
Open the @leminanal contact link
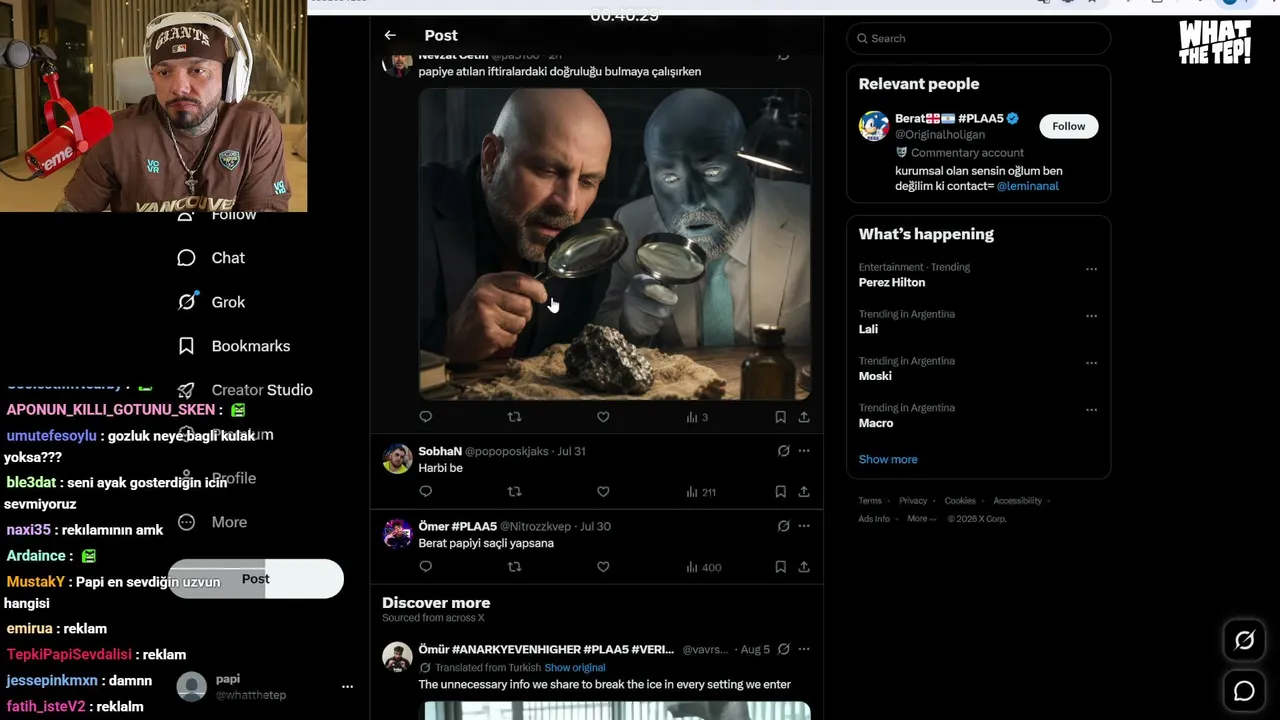(1027, 186)
